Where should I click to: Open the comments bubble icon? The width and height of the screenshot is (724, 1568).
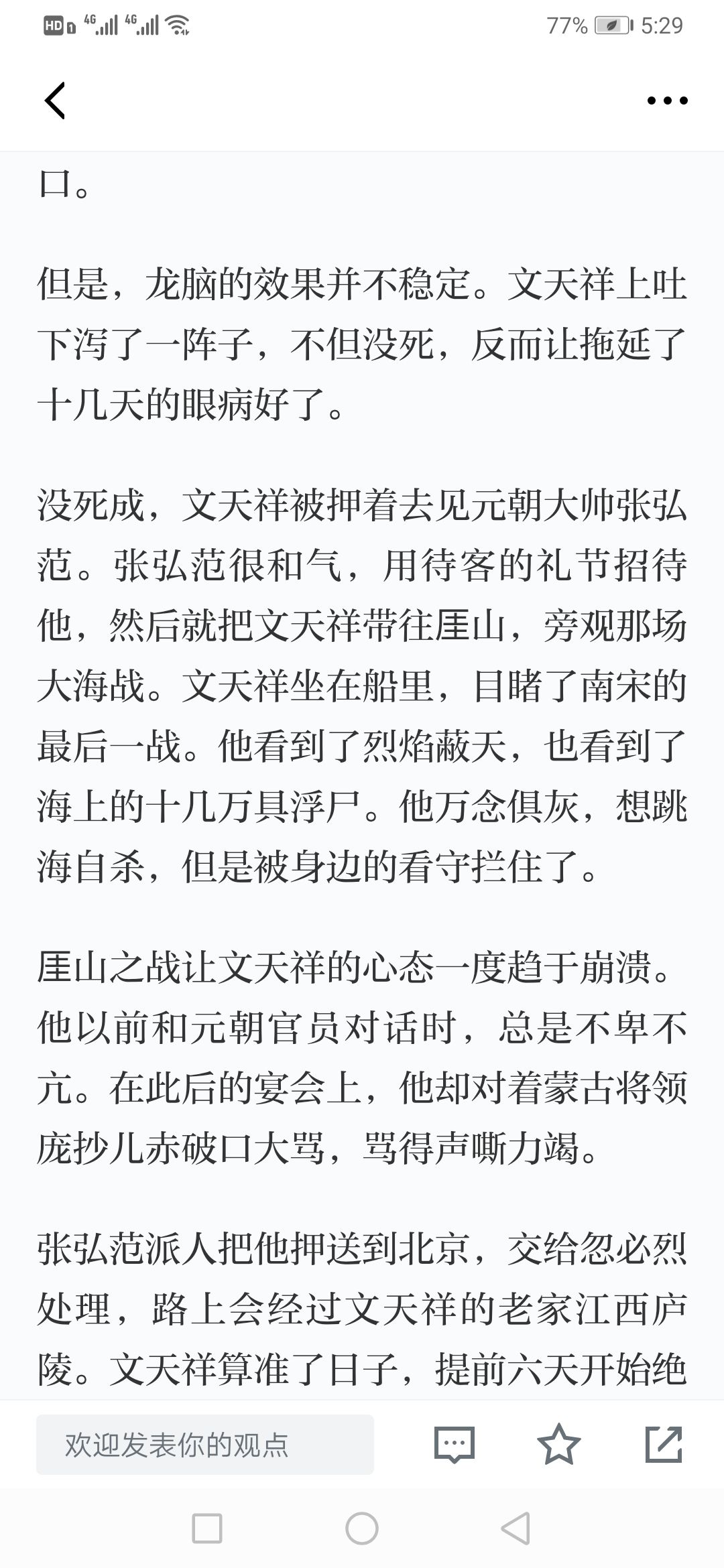coord(455,1445)
